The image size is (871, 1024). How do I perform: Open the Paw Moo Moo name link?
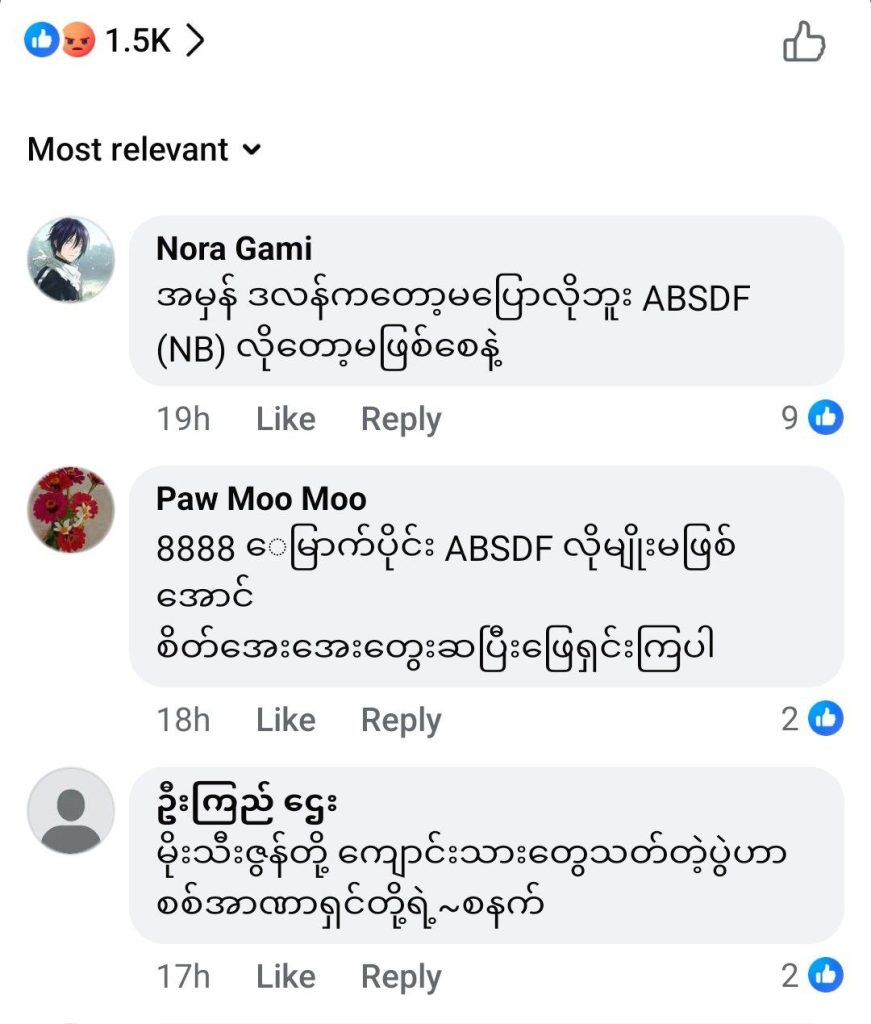tap(261, 498)
